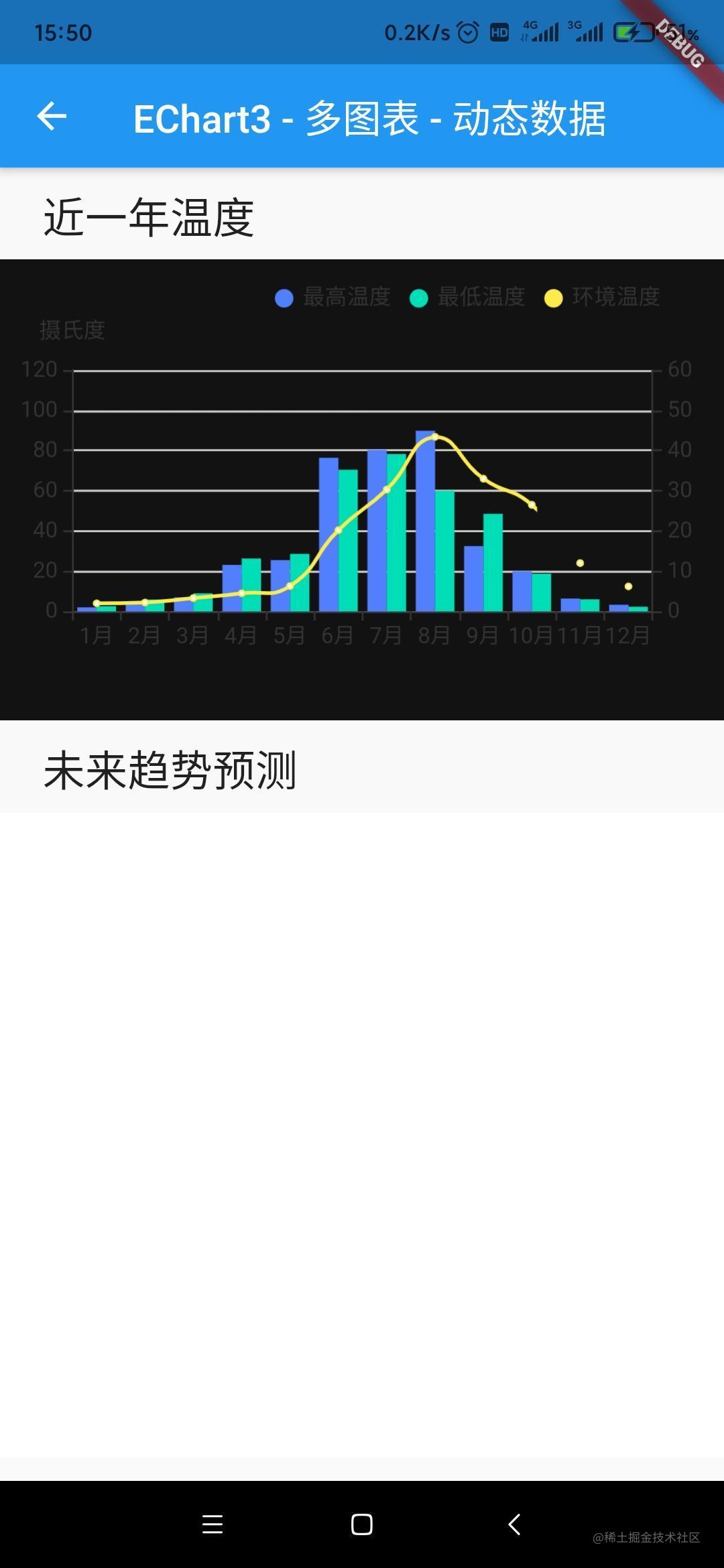724x1568 pixels.
Task: Tap the HD indicator in the status bar
Action: 498,31
